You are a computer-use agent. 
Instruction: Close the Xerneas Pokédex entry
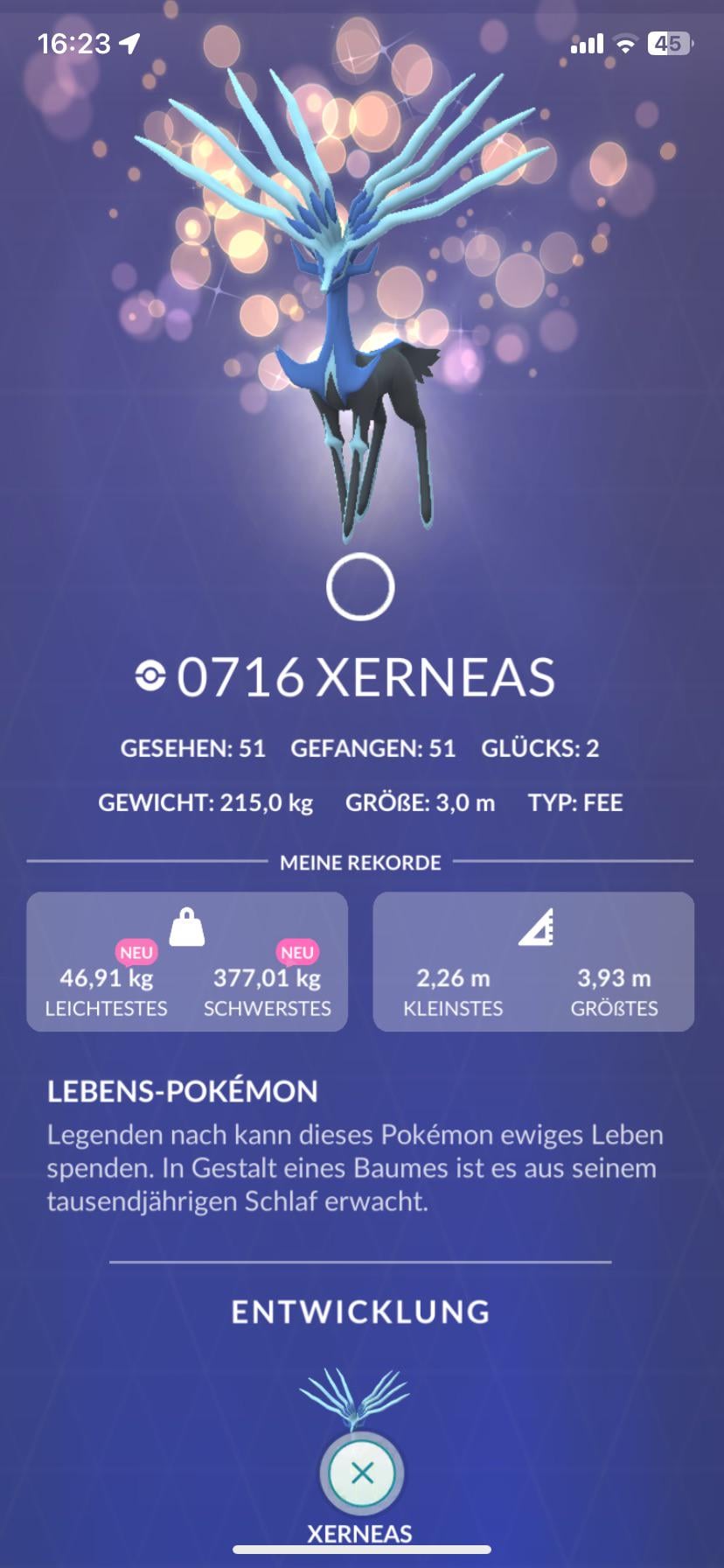(361, 1473)
